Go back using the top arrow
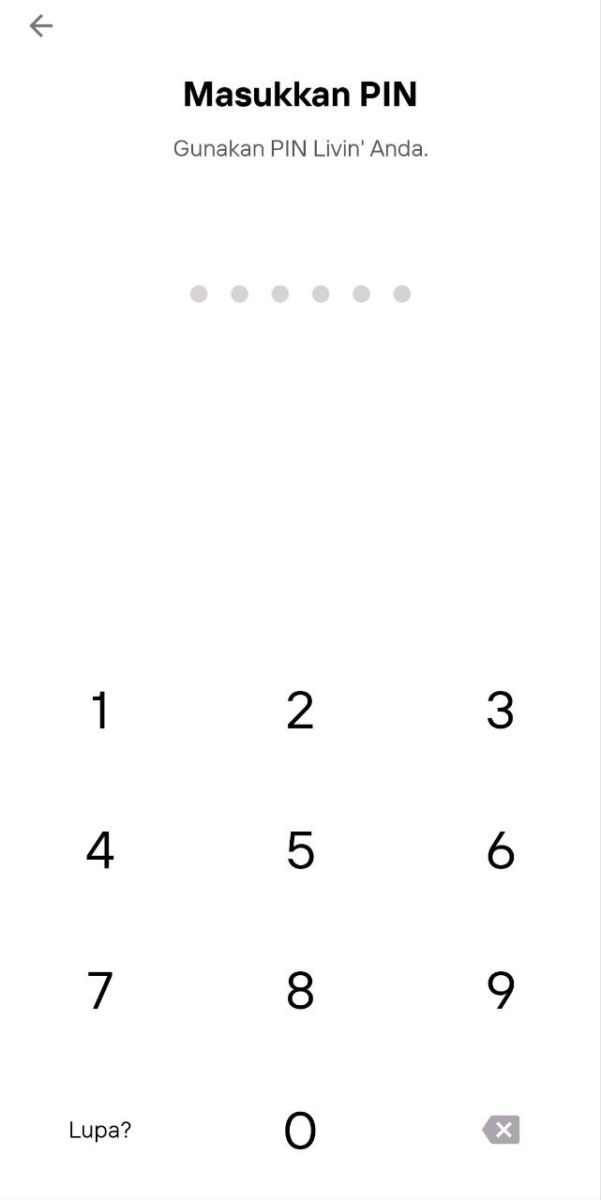The width and height of the screenshot is (601, 1200). click(41, 27)
